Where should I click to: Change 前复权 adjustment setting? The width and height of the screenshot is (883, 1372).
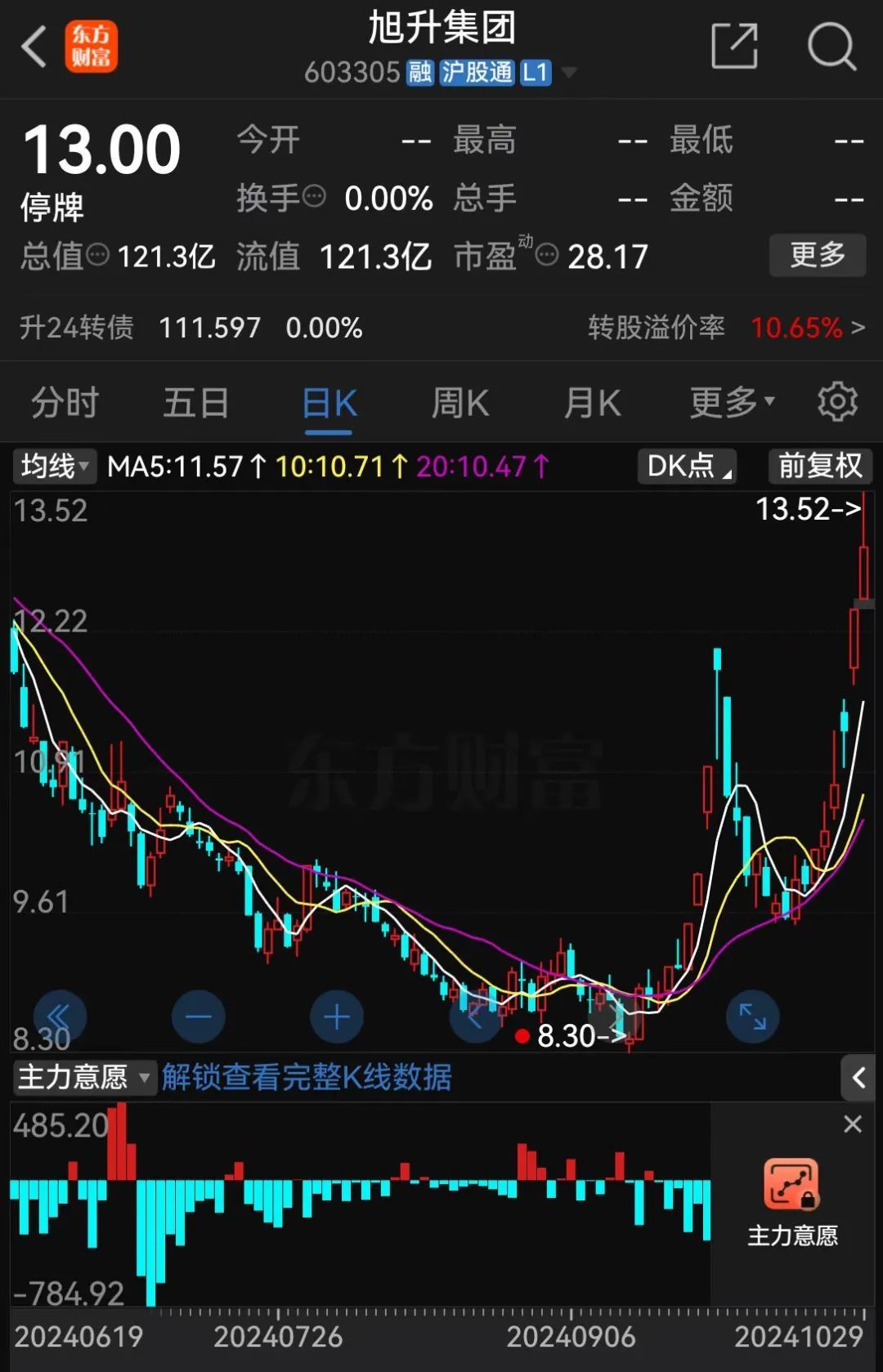tap(820, 467)
